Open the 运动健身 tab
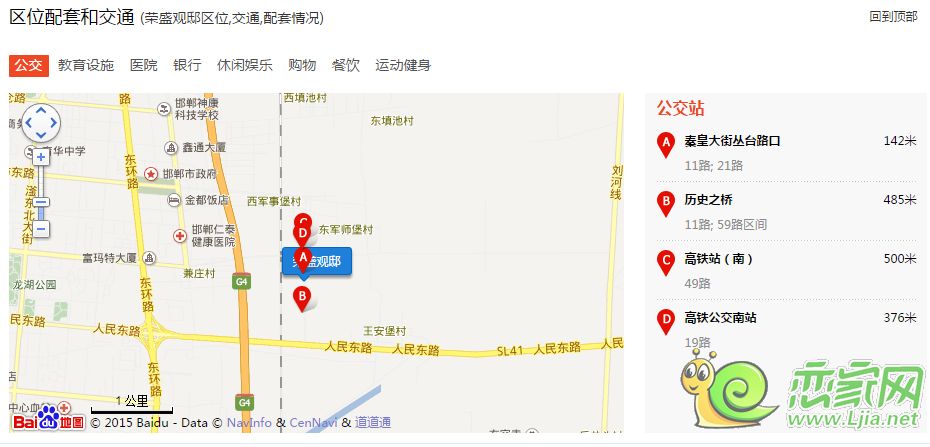930x447 pixels. tap(403, 65)
